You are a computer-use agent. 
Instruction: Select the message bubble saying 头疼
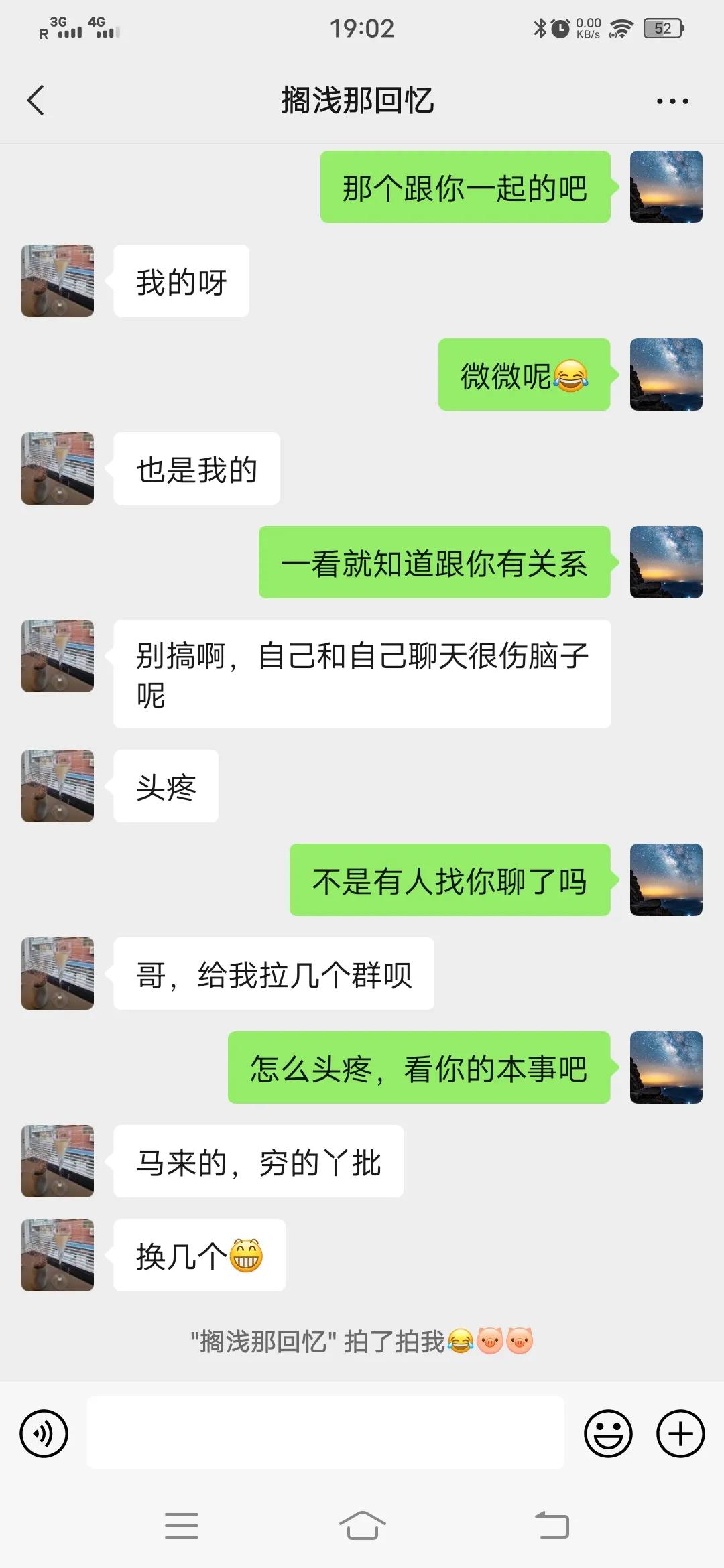tap(166, 787)
